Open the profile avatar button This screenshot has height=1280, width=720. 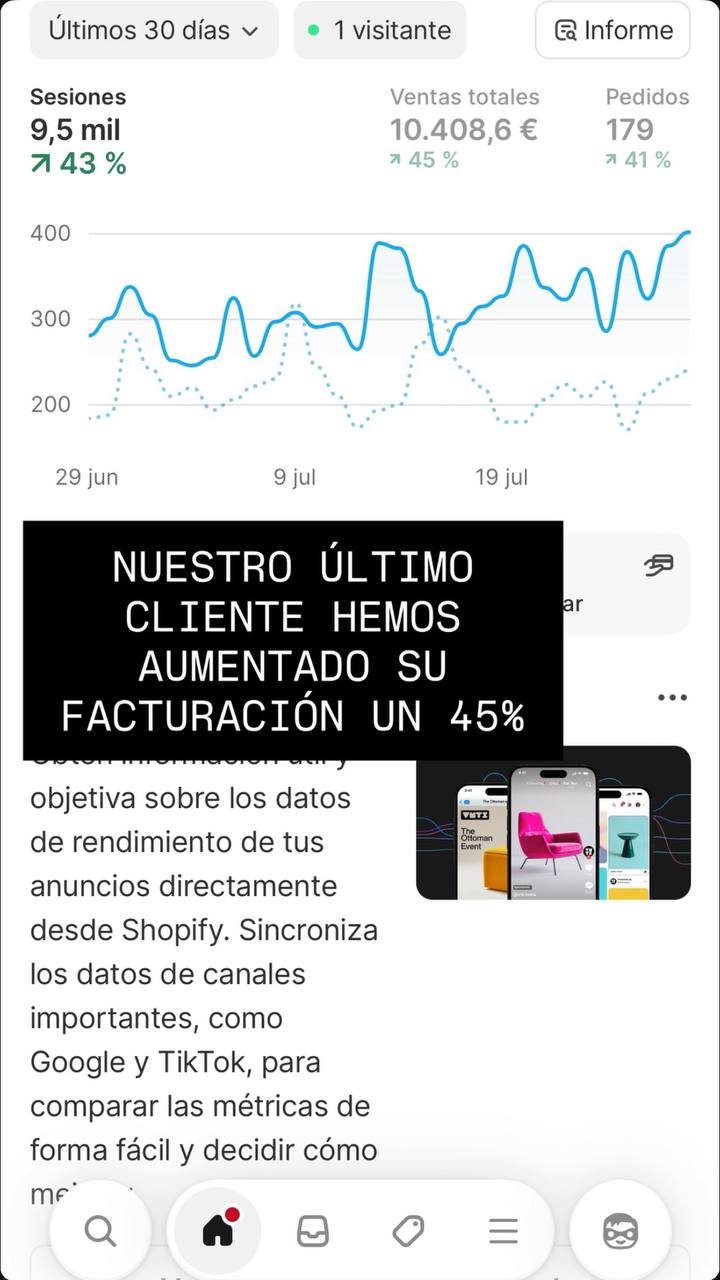tap(620, 1231)
